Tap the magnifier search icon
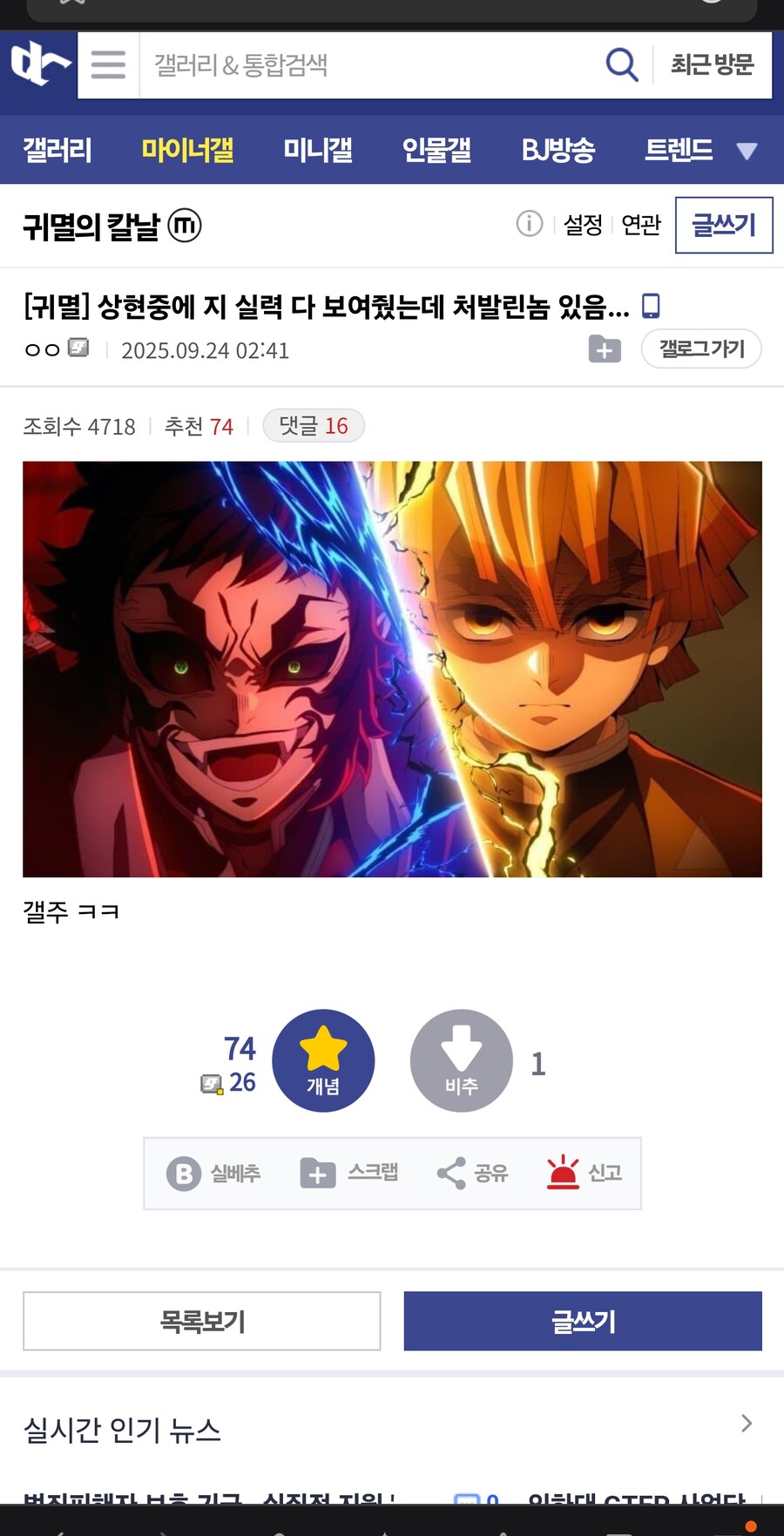This screenshot has height=1536, width=784. coord(621,64)
